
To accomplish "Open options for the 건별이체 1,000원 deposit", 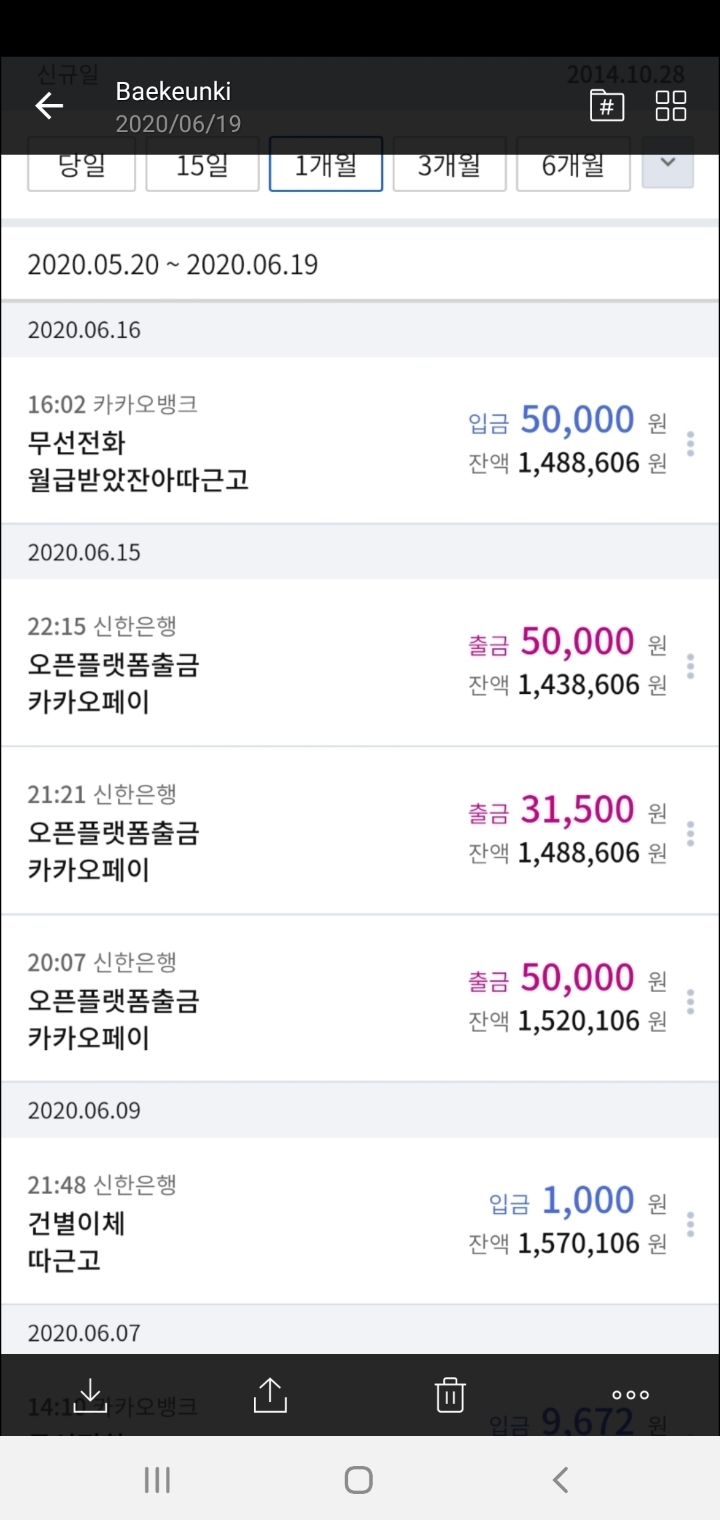I will (x=690, y=1222).
